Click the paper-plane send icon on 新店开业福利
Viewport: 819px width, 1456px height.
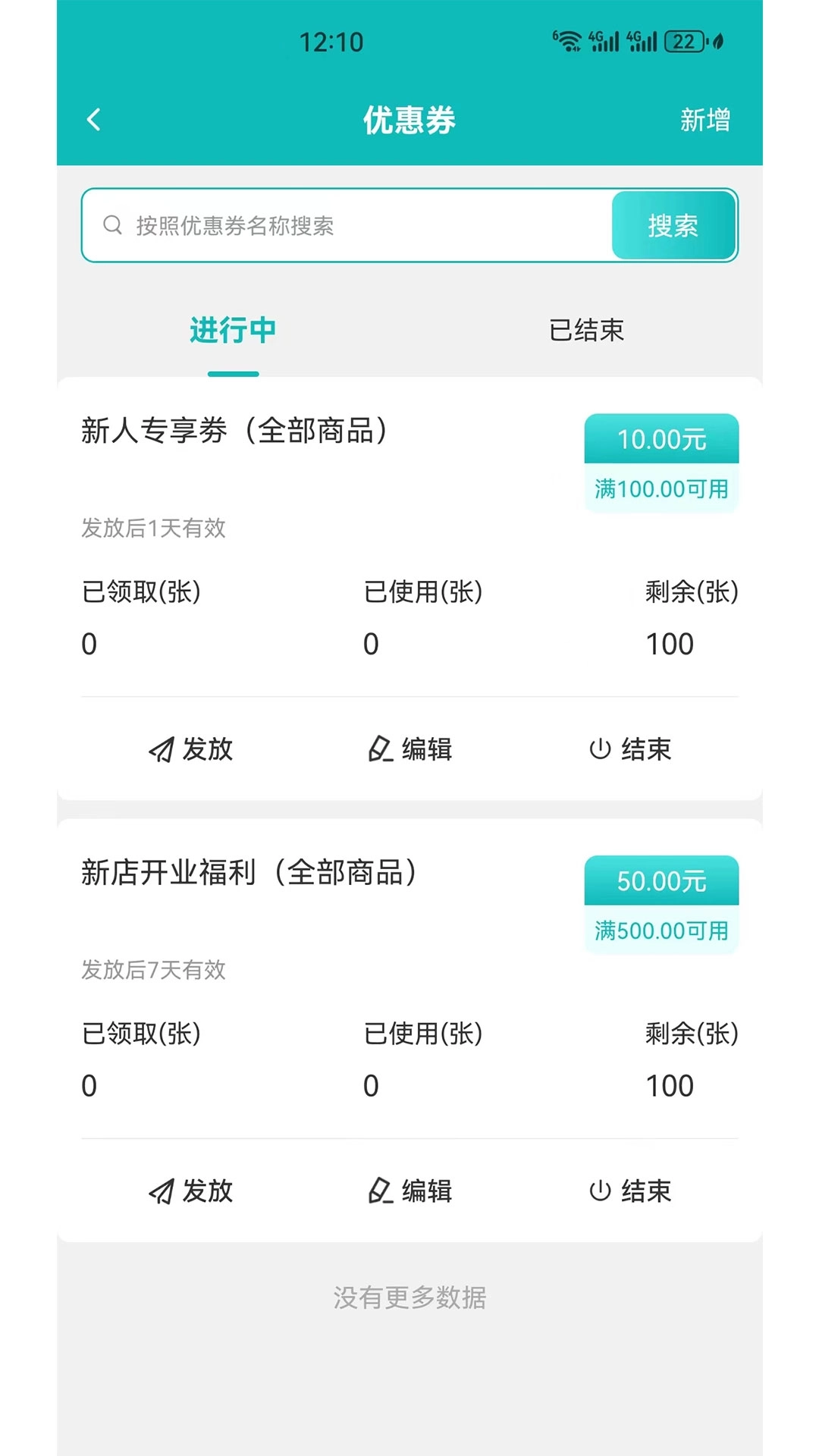pyautogui.click(x=160, y=1191)
